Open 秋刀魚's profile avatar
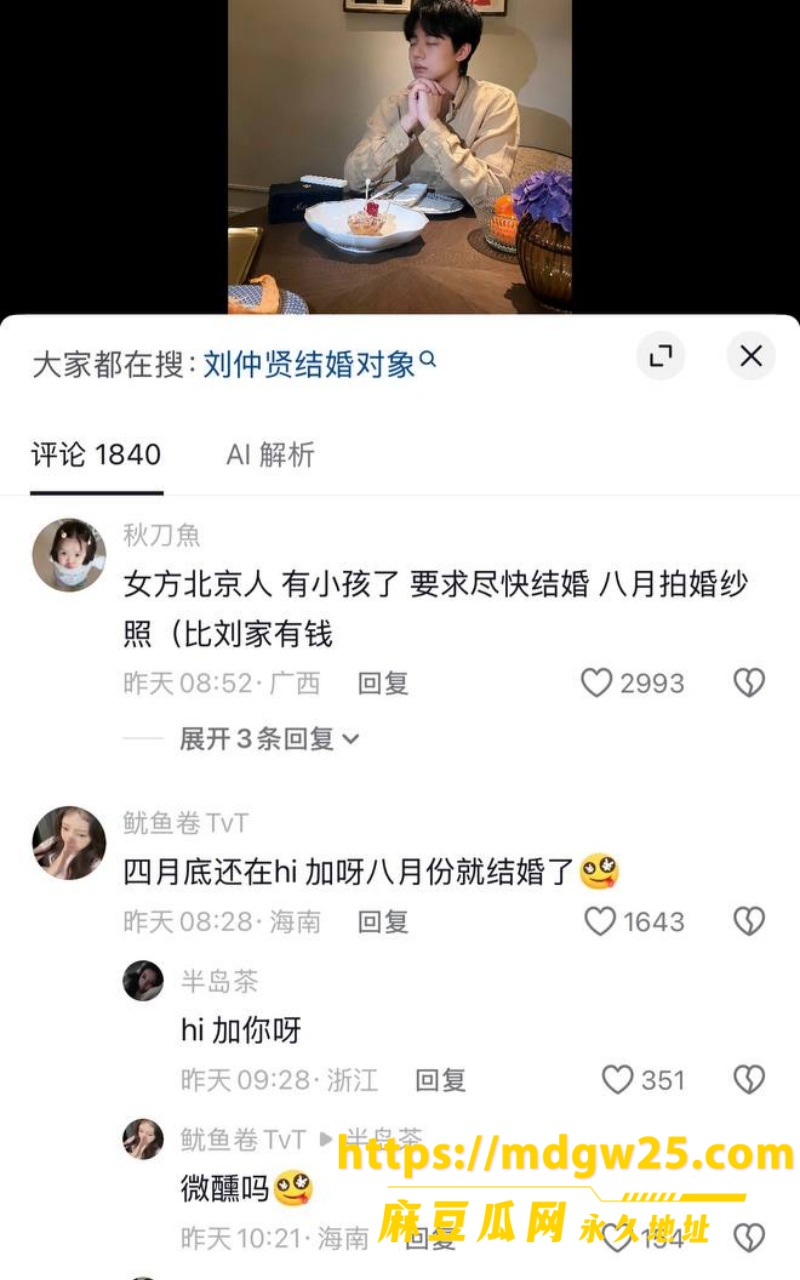Viewport: 800px width, 1280px height. (x=69, y=555)
